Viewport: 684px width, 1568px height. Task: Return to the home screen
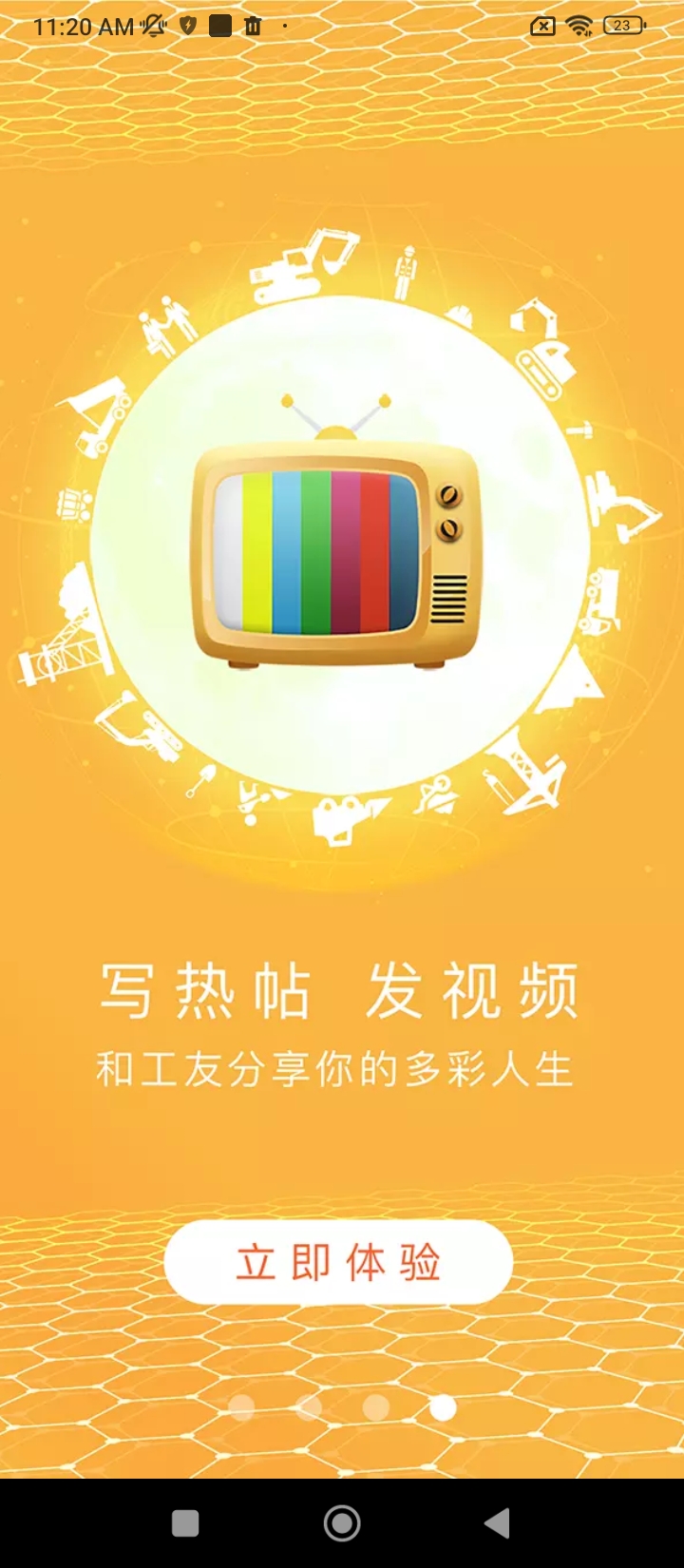pyautogui.click(x=342, y=1523)
